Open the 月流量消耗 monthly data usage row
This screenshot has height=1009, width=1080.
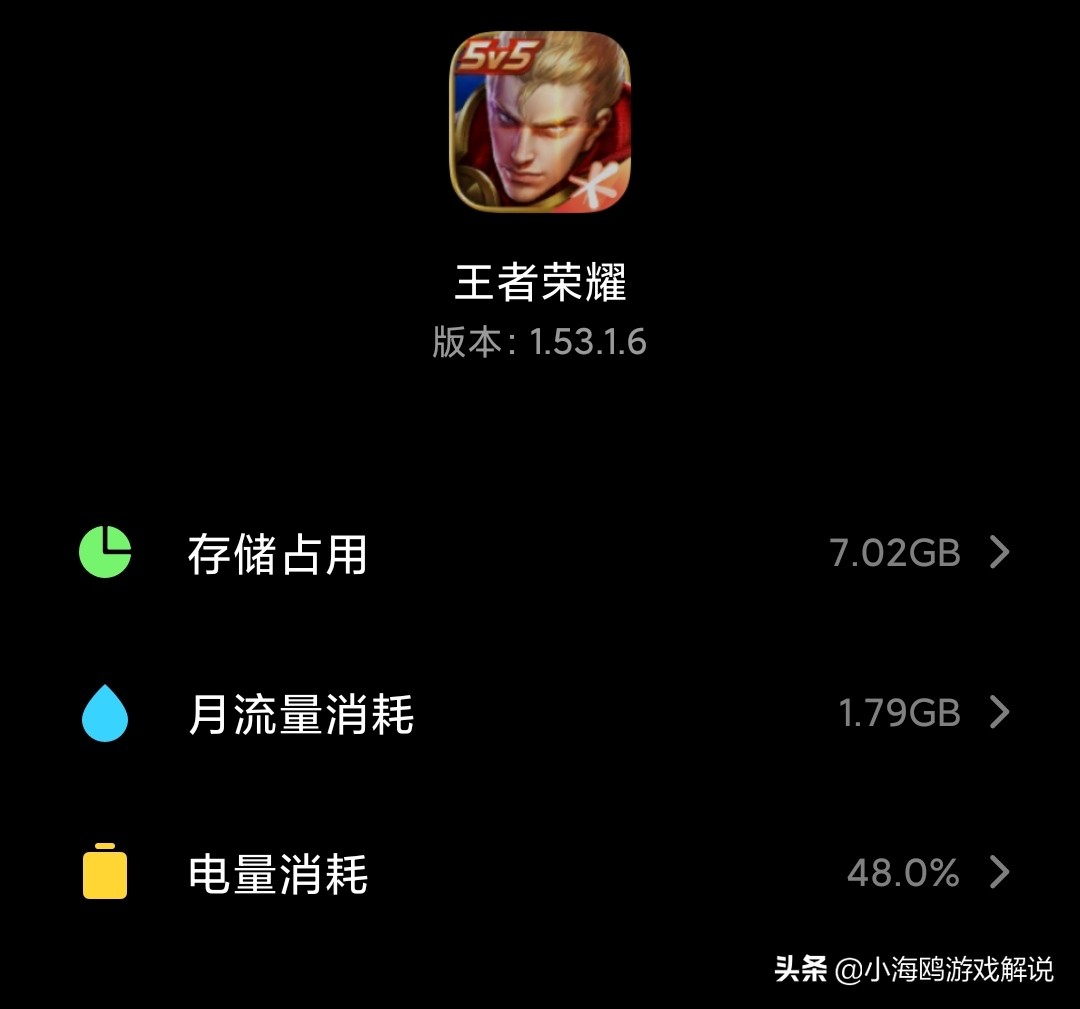(x=540, y=714)
